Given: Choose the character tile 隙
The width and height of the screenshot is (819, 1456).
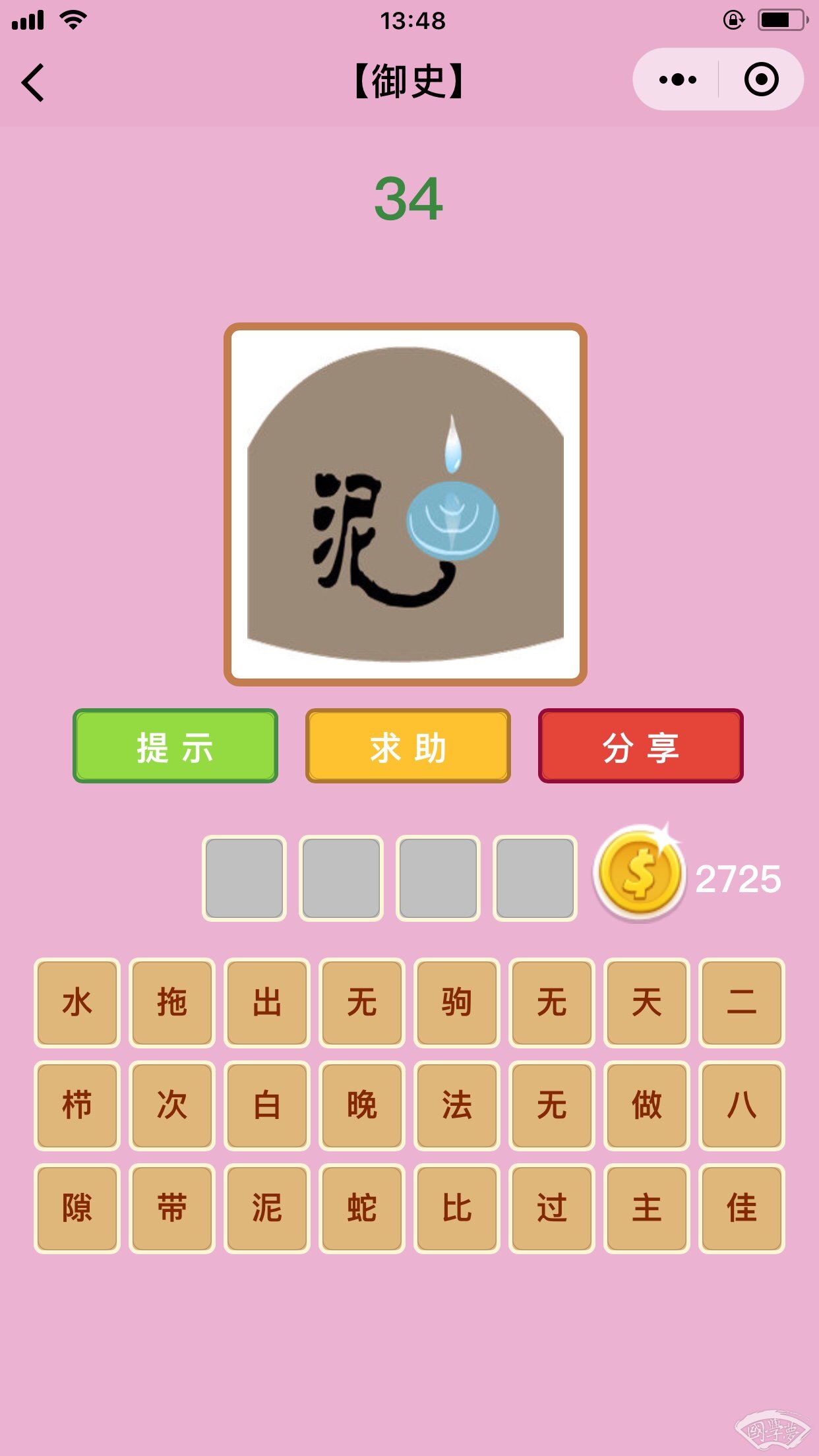Looking at the screenshot, I should point(77,1208).
